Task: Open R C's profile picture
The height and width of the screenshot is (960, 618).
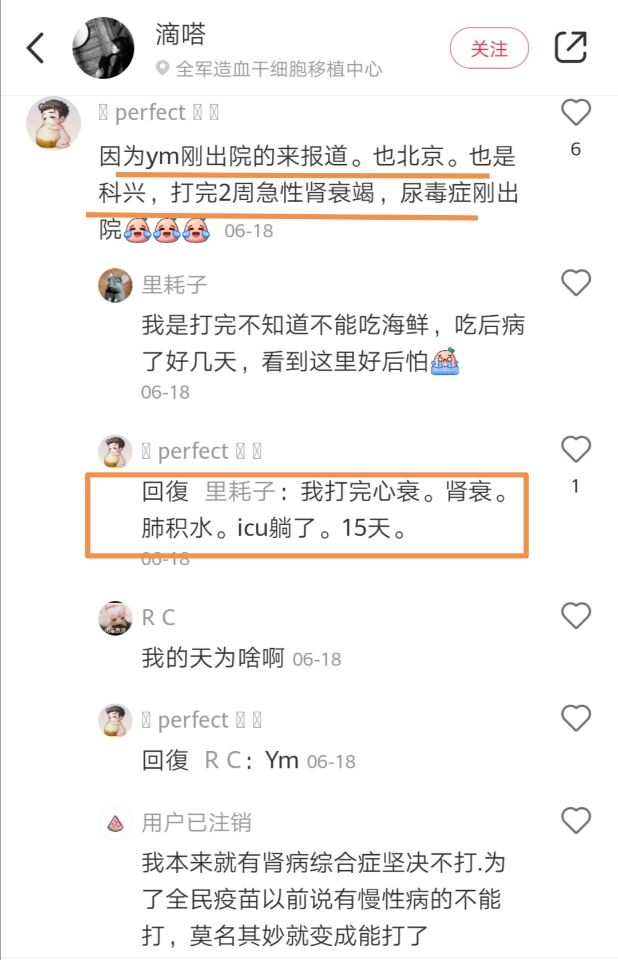Action: pyautogui.click(x=115, y=617)
